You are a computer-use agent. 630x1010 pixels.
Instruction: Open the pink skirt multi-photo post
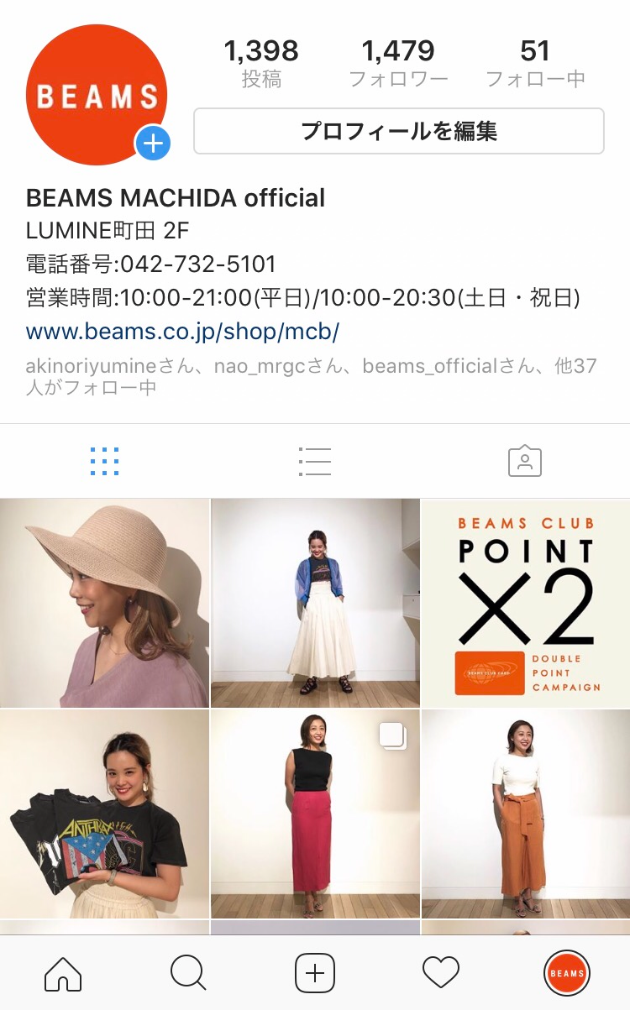click(x=315, y=814)
